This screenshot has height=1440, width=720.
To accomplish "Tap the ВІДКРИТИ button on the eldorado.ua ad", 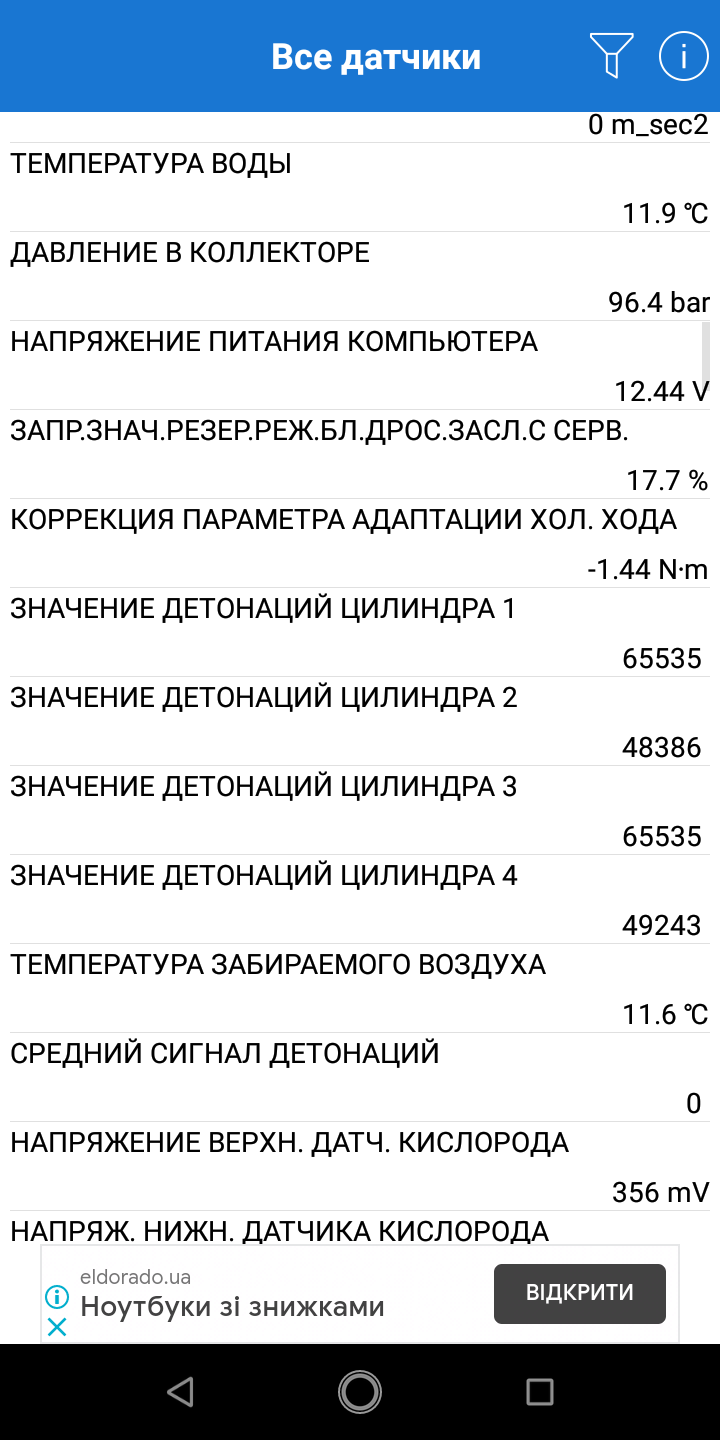I will tap(580, 1293).
